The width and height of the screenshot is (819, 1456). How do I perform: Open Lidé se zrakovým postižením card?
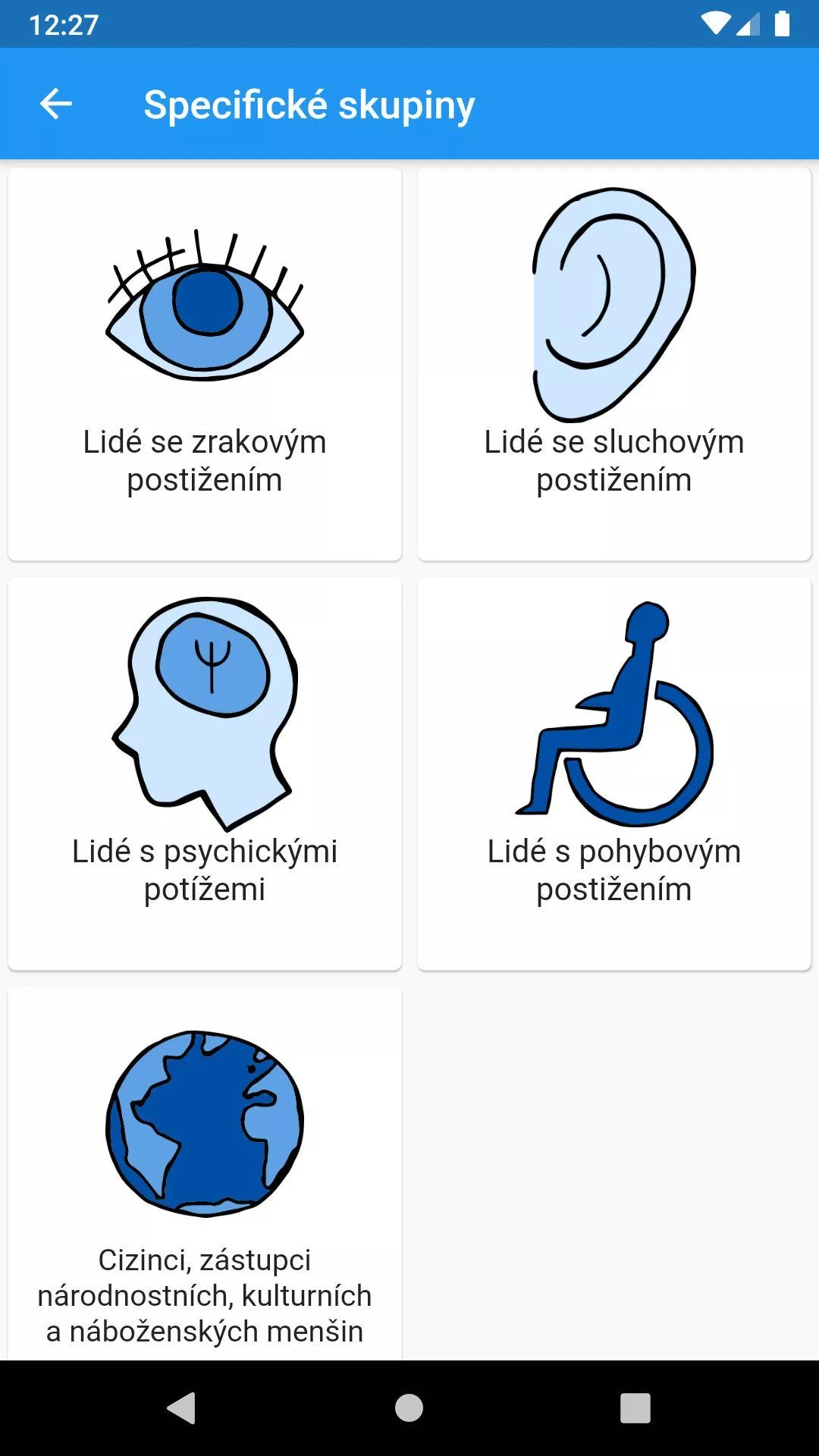coord(205,364)
